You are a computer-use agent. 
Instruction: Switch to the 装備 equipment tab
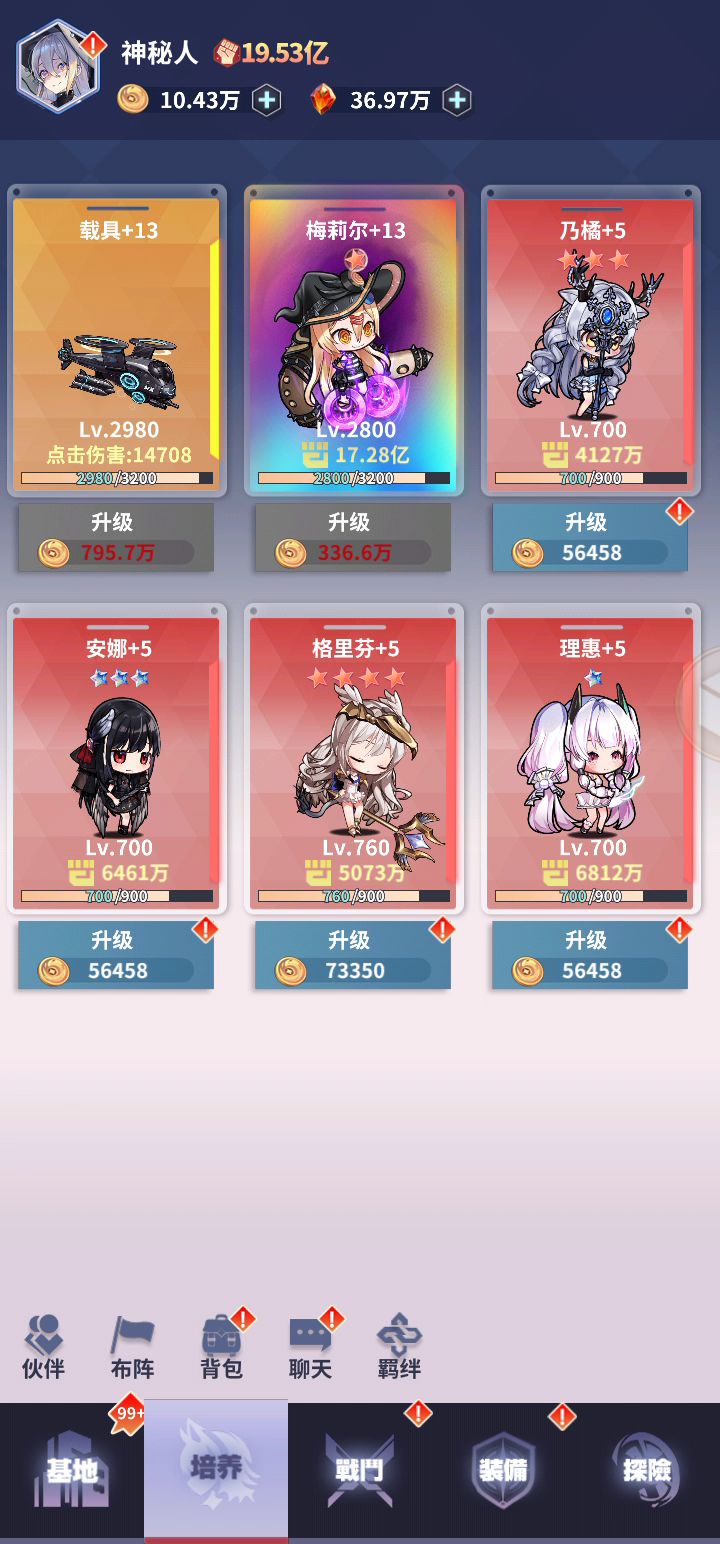504,1470
